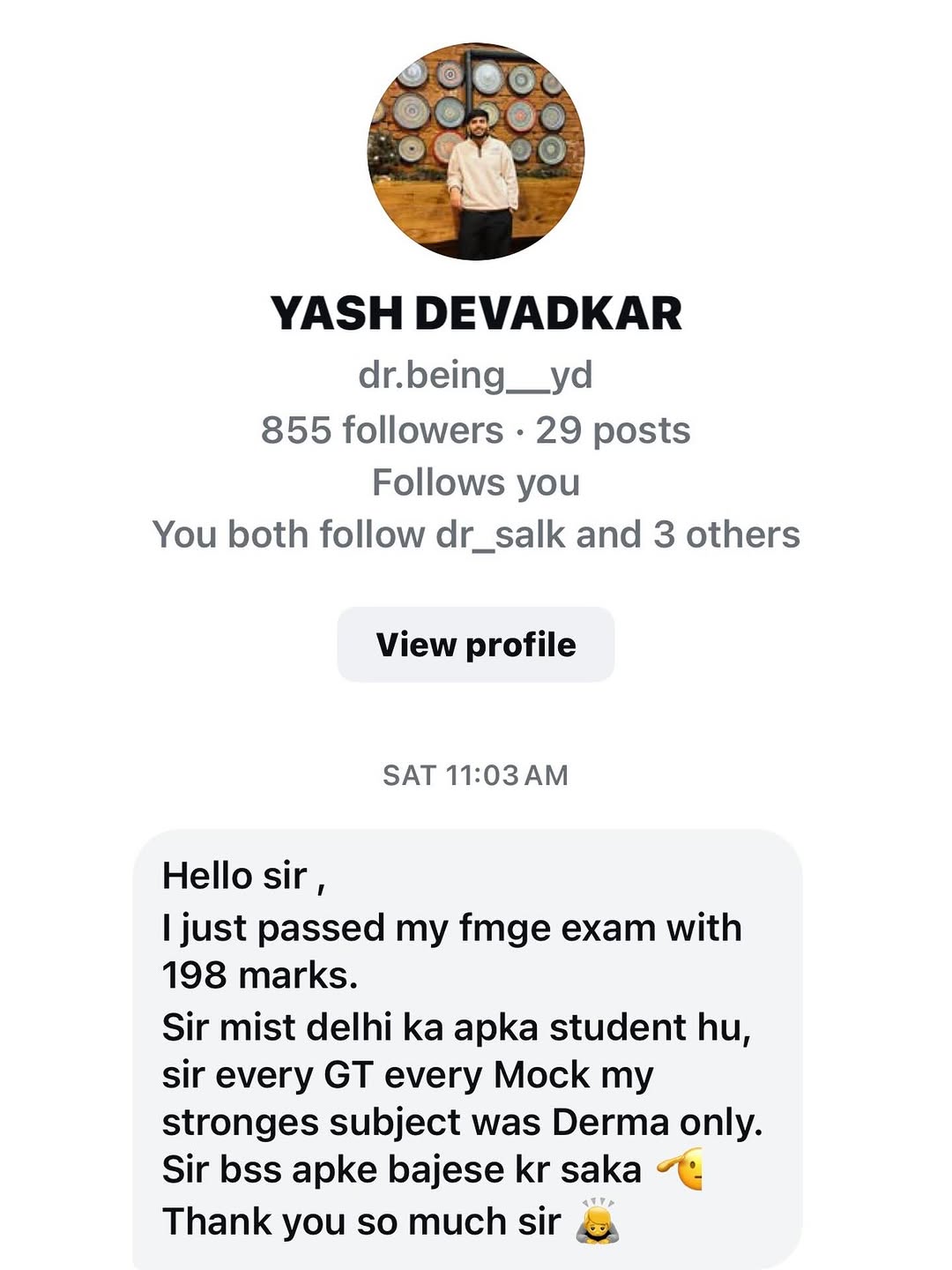Open Yash Devadkar's profile with View profile

pyautogui.click(x=476, y=645)
